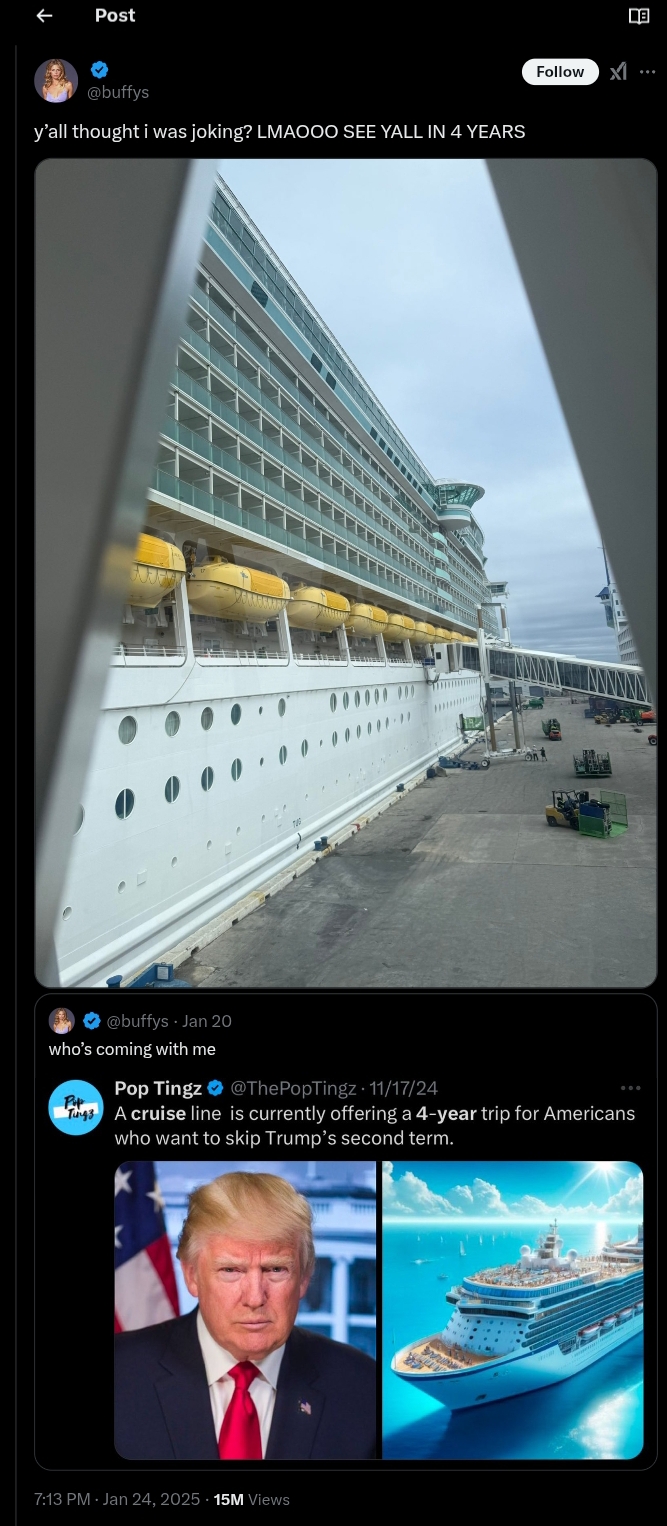Image resolution: width=667 pixels, height=1526 pixels.
Task: Follow the @buffys account
Action: 560,72
